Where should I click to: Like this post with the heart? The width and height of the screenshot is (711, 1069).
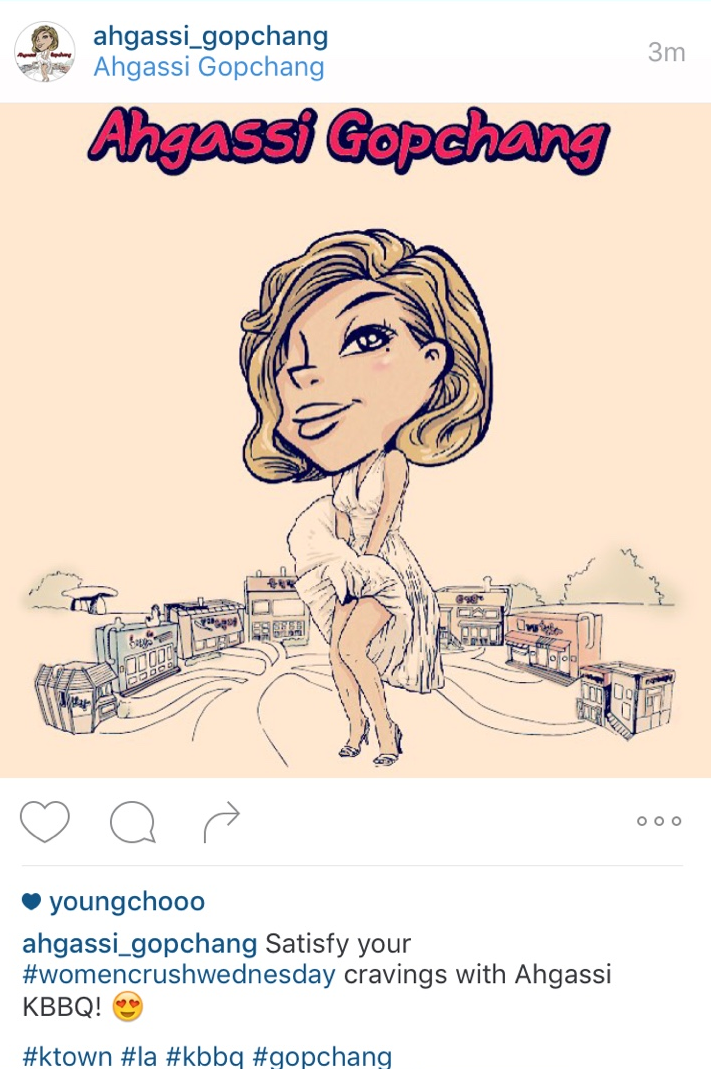(x=45, y=822)
